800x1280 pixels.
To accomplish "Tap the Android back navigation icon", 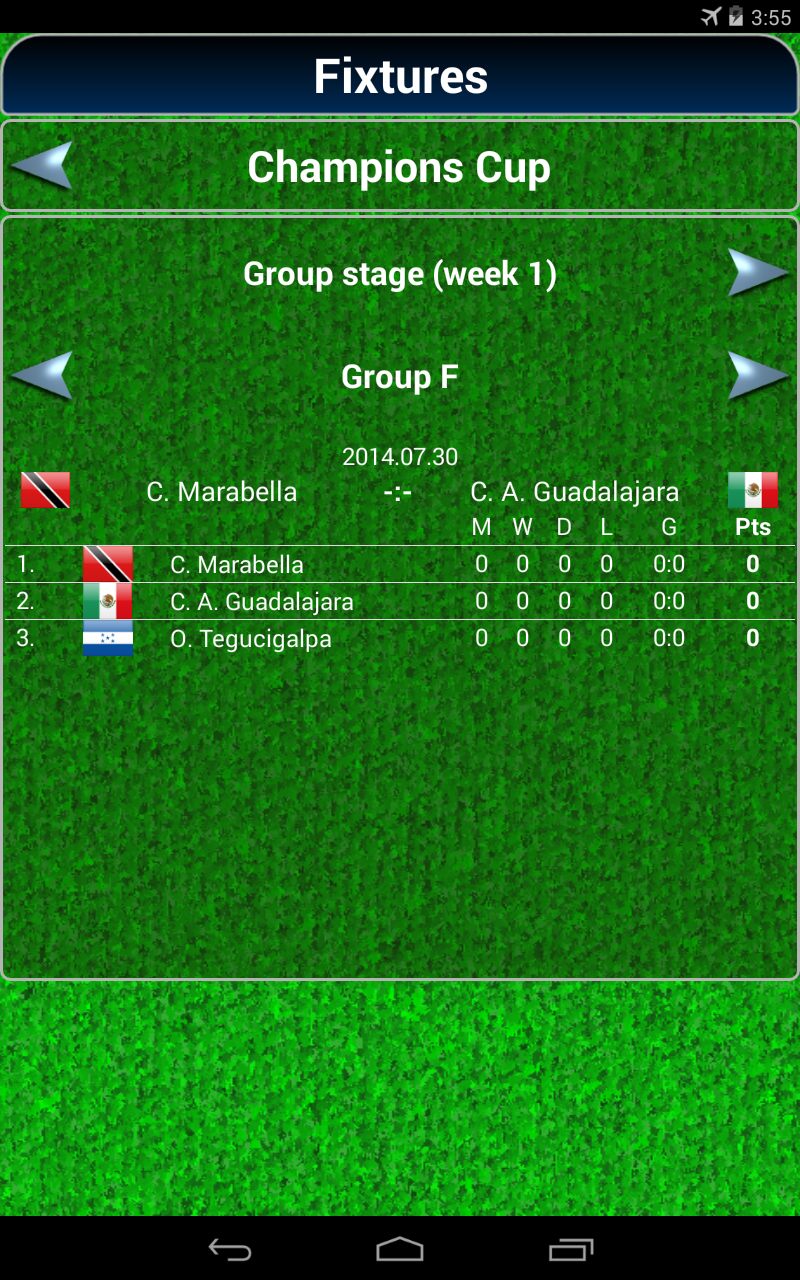I will 228,1248.
